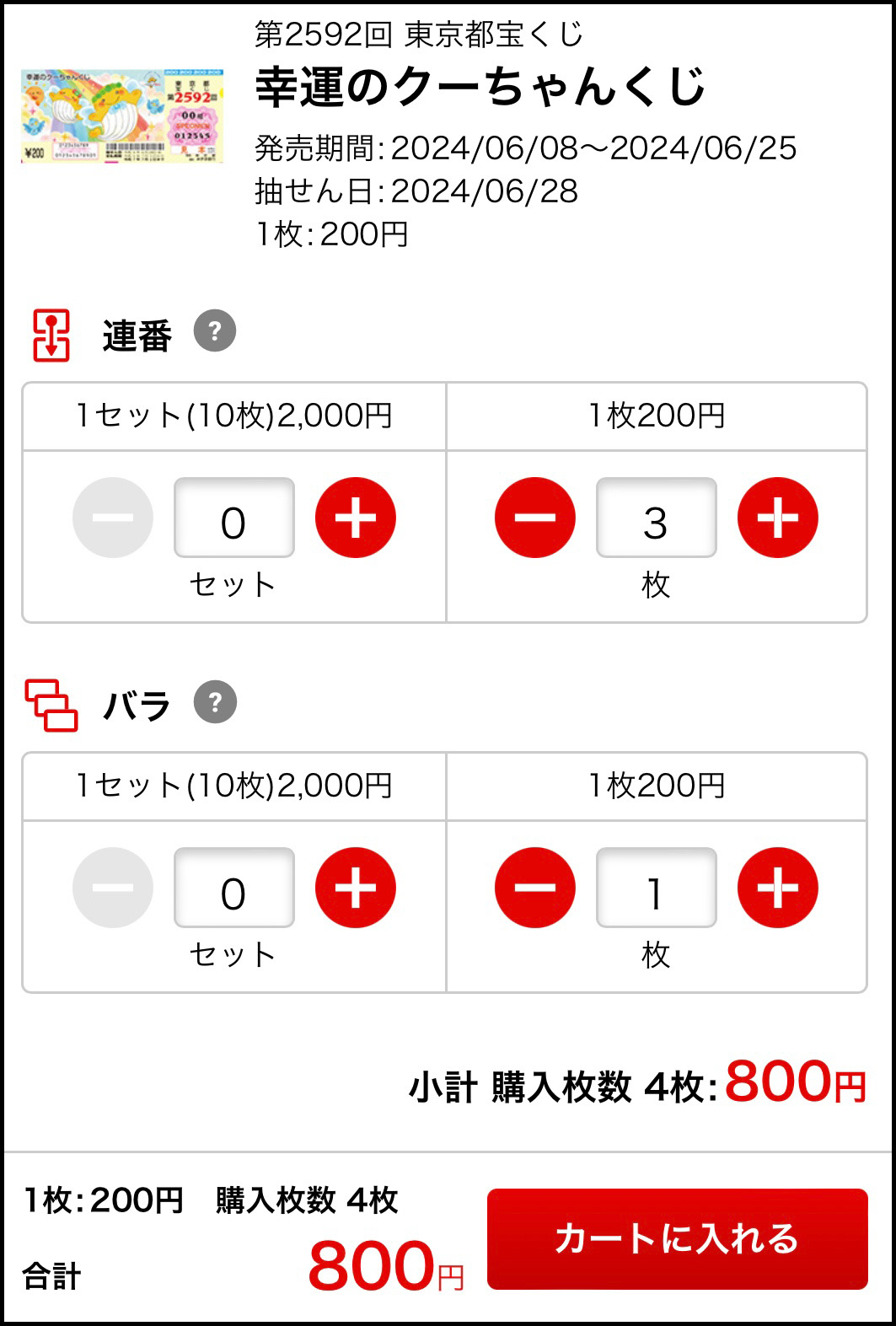Select the 連番 set quantity input field
Viewport: 896px width, 1326px height.
tap(233, 518)
